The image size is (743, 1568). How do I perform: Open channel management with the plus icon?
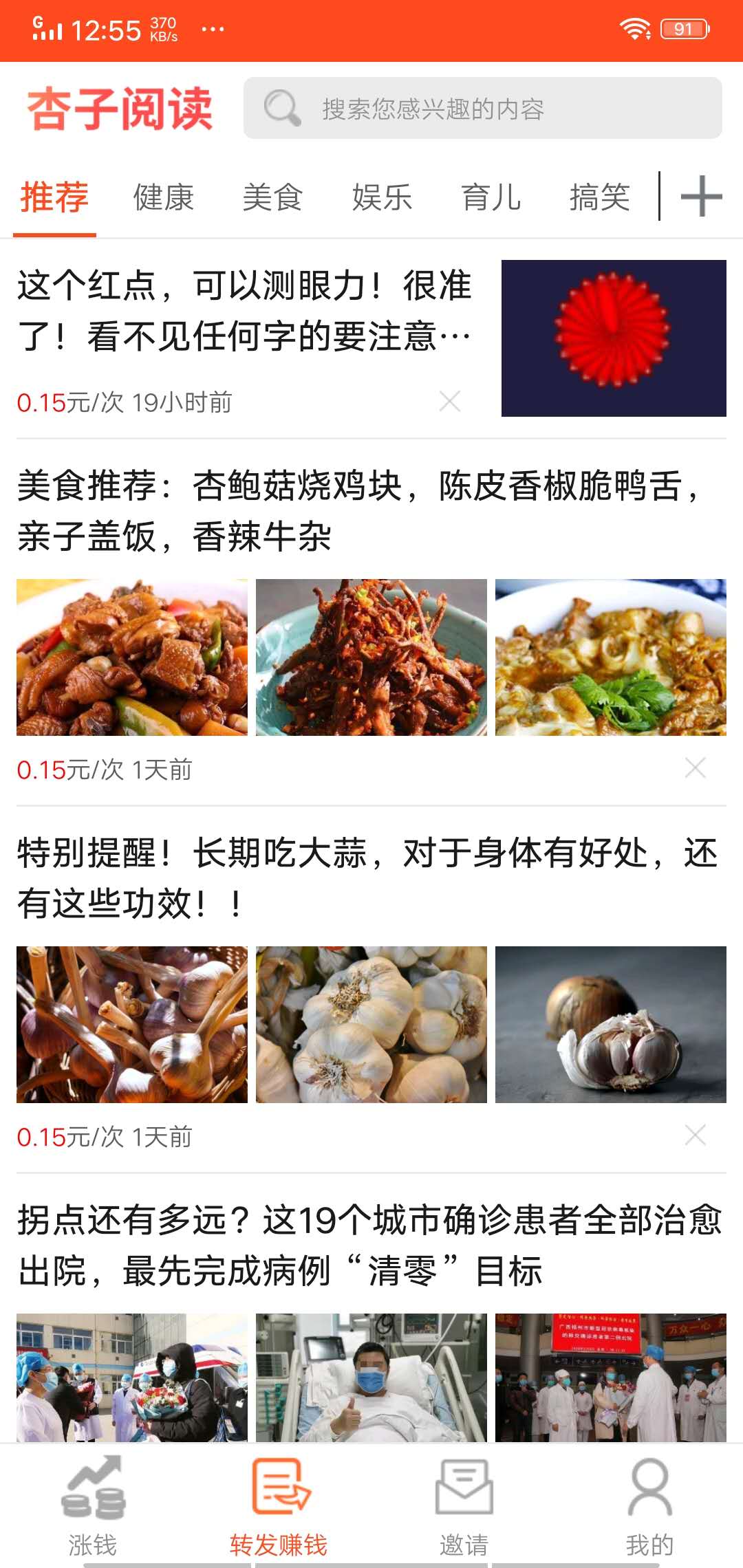[x=700, y=198]
